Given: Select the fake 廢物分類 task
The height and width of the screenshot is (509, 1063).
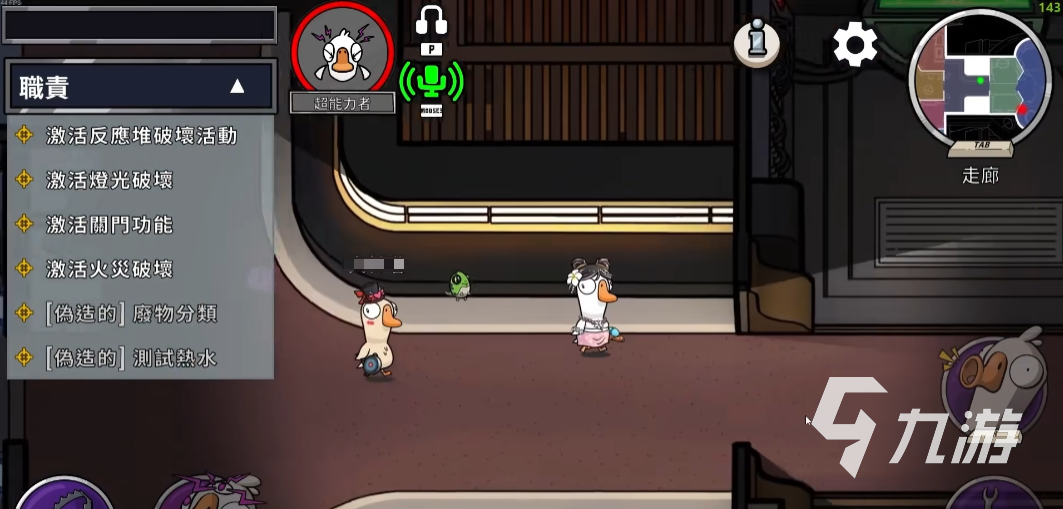Looking at the screenshot, I should pos(131,314).
